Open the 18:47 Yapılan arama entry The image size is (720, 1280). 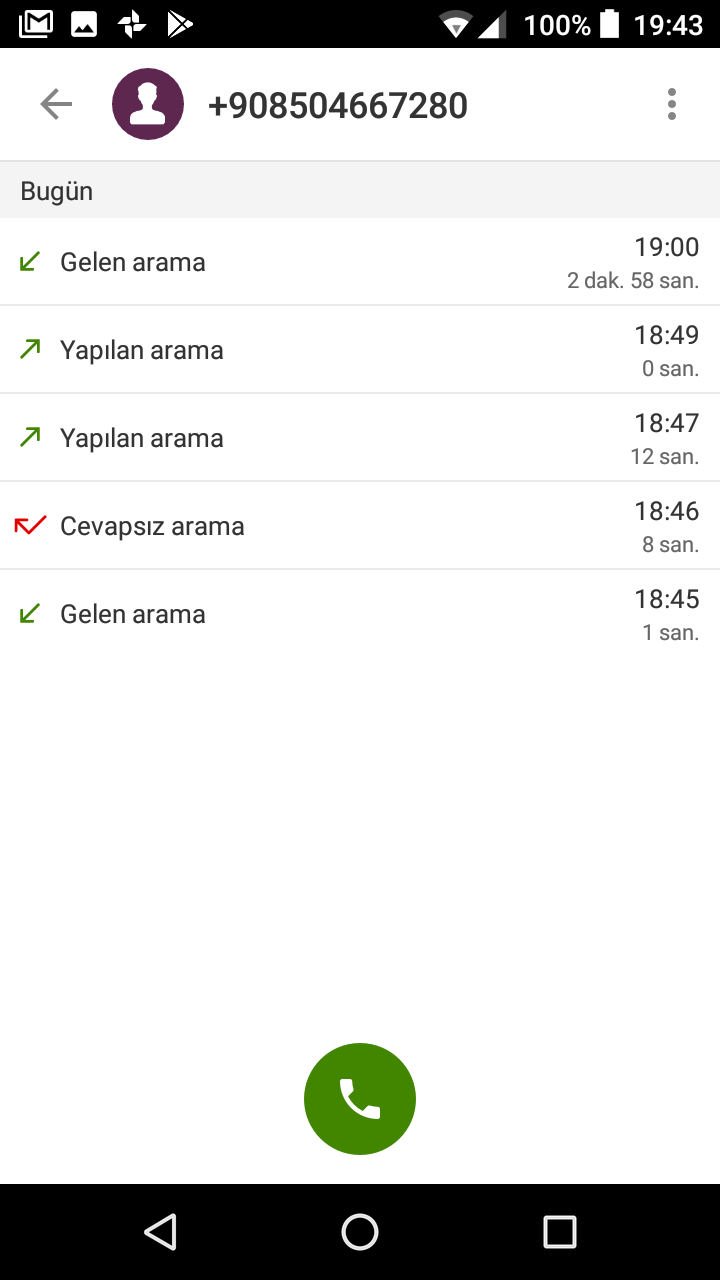click(360, 438)
